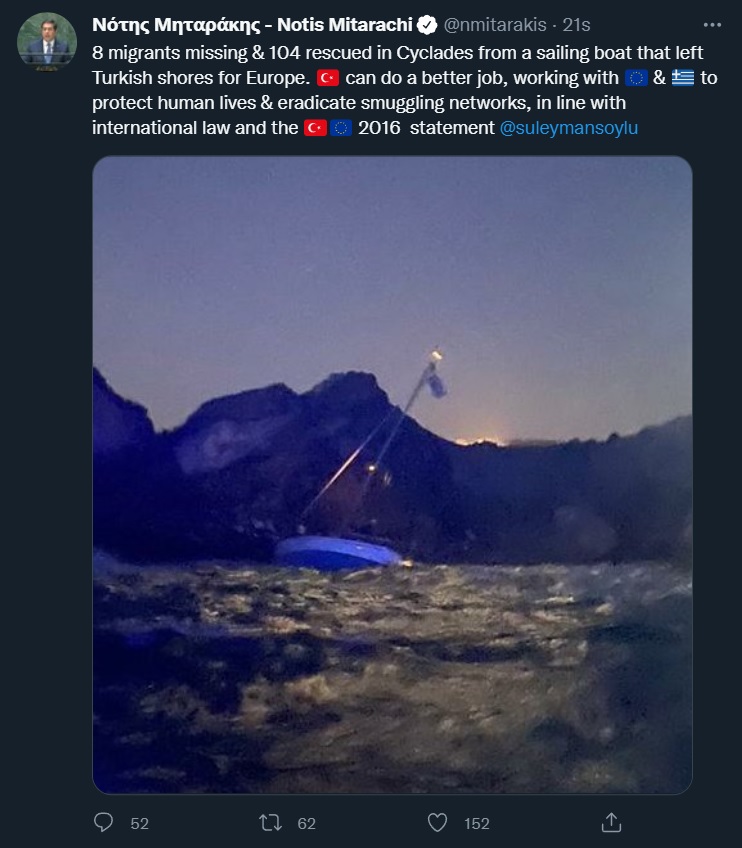Open the @suleymansoylu mention link
The width and height of the screenshot is (742, 848).
[x=568, y=128]
